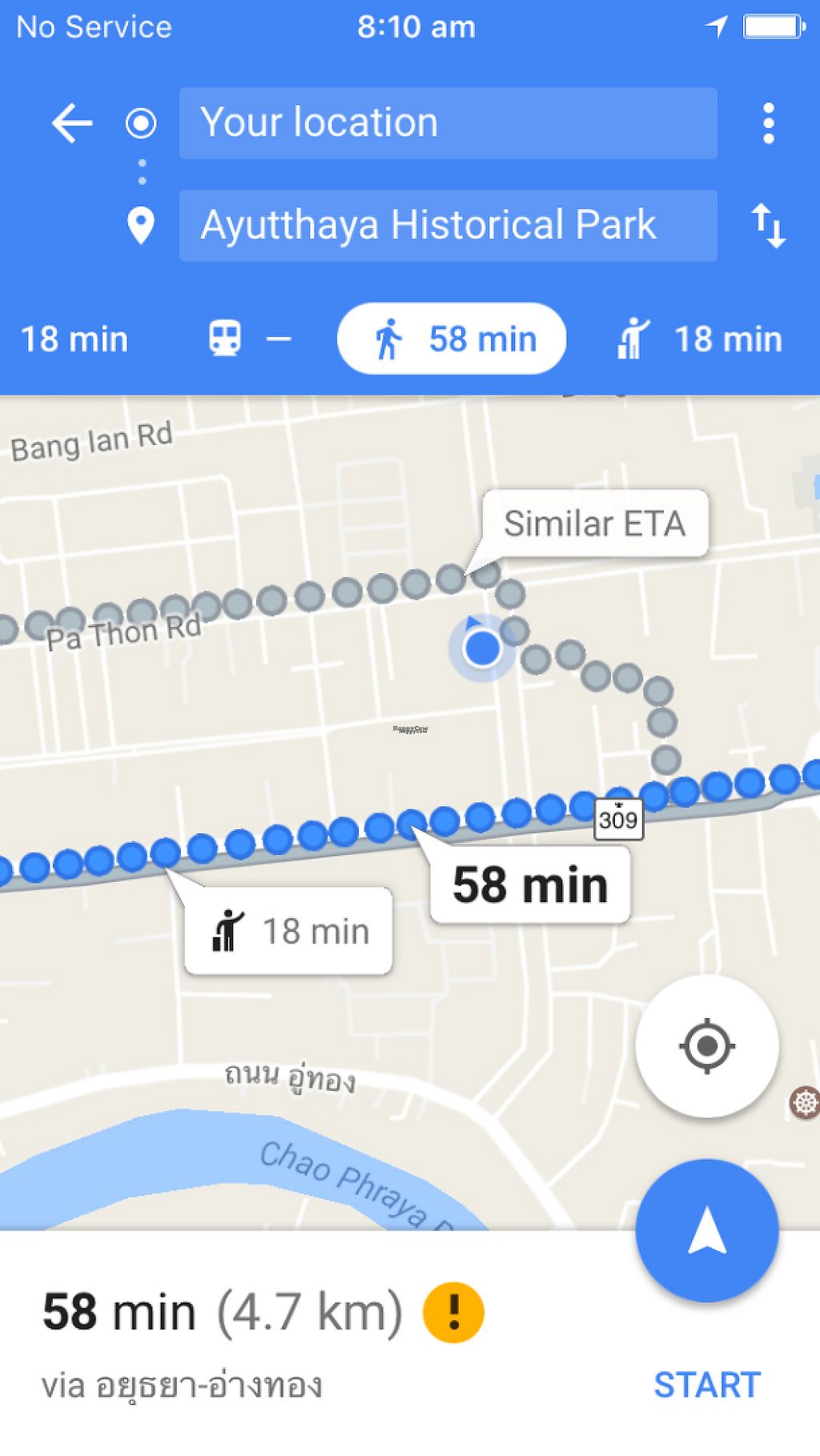820x1456 pixels.
Task: Swap start and destination locations
Action: pos(768,226)
